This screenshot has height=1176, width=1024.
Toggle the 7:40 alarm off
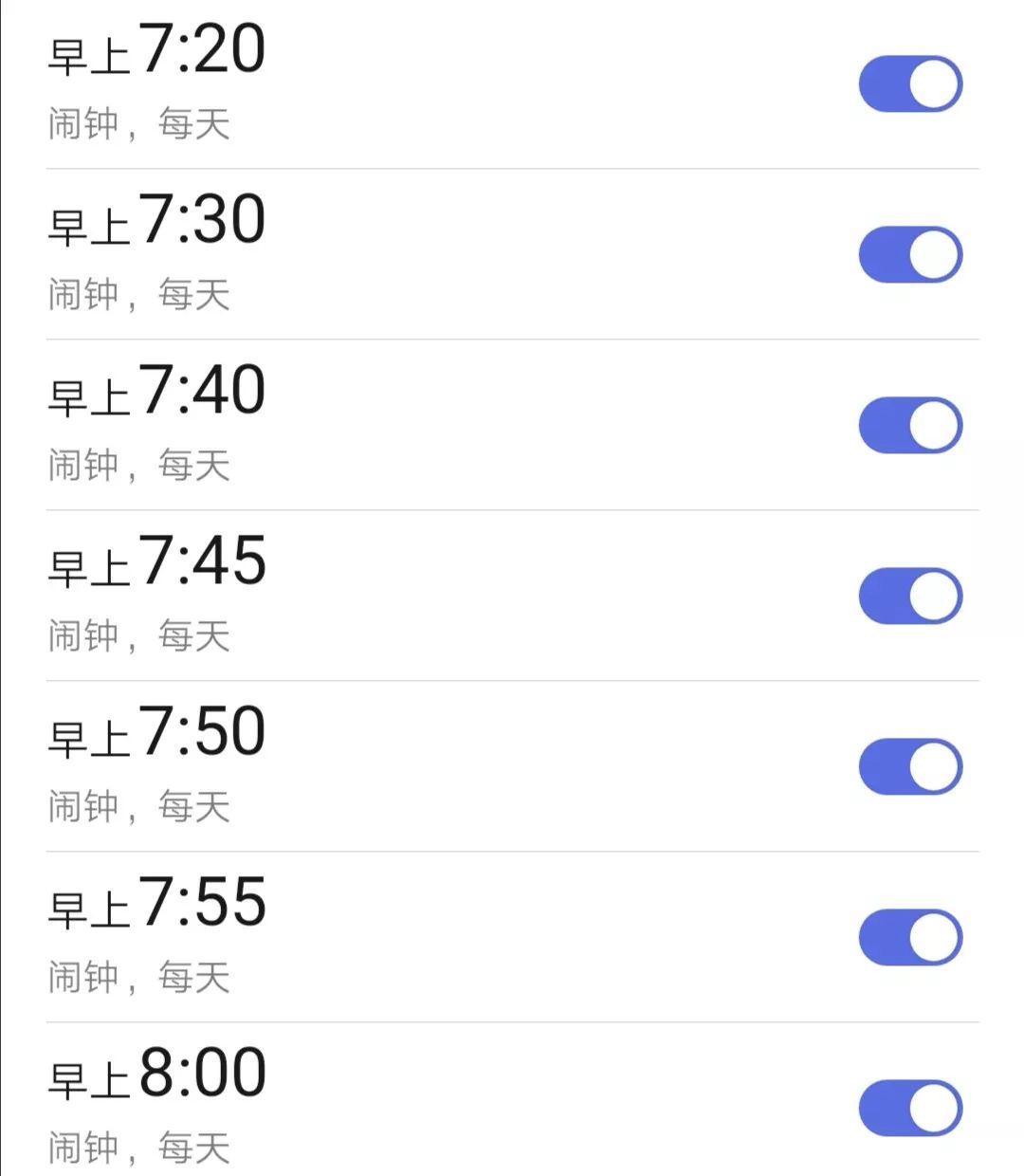pos(910,426)
